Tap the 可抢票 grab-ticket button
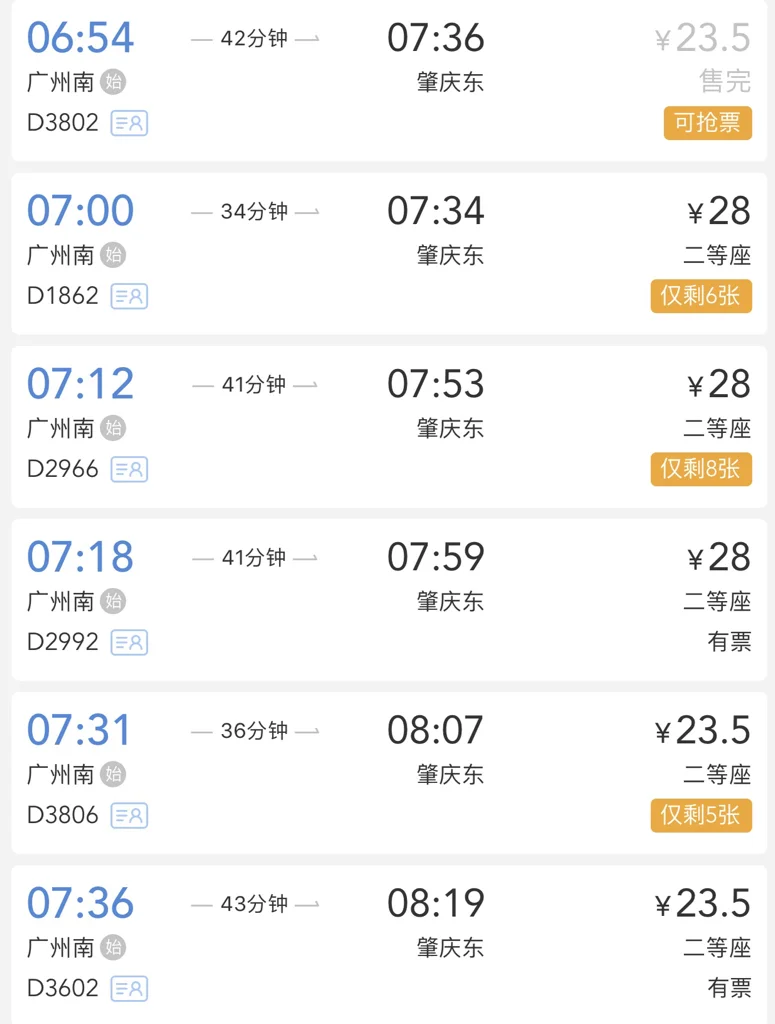Image resolution: width=775 pixels, height=1024 pixels. [x=707, y=123]
